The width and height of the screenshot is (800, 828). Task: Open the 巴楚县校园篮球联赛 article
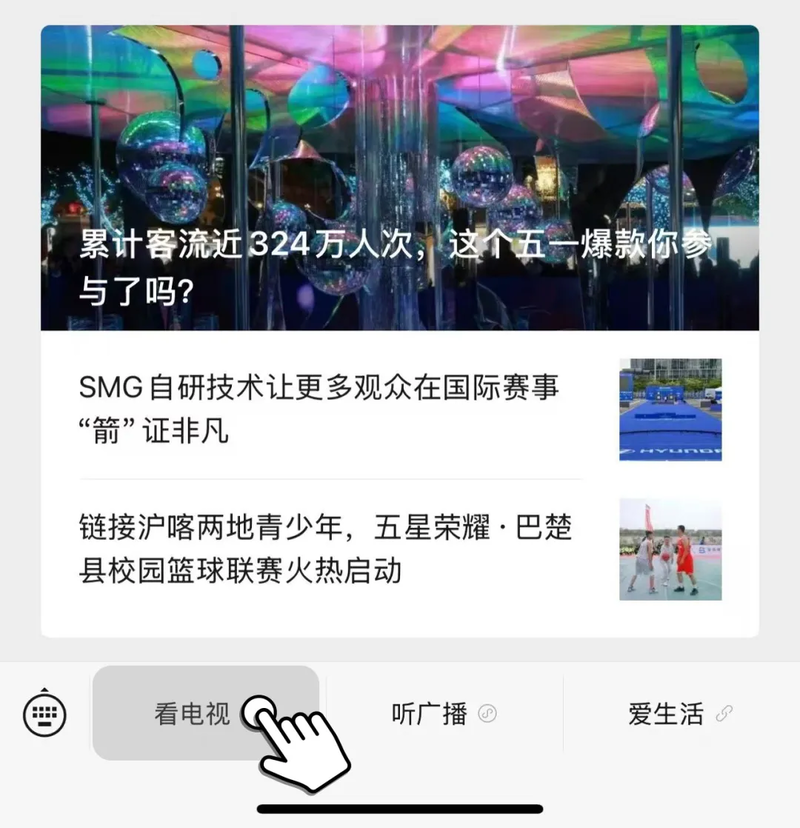coord(330,548)
